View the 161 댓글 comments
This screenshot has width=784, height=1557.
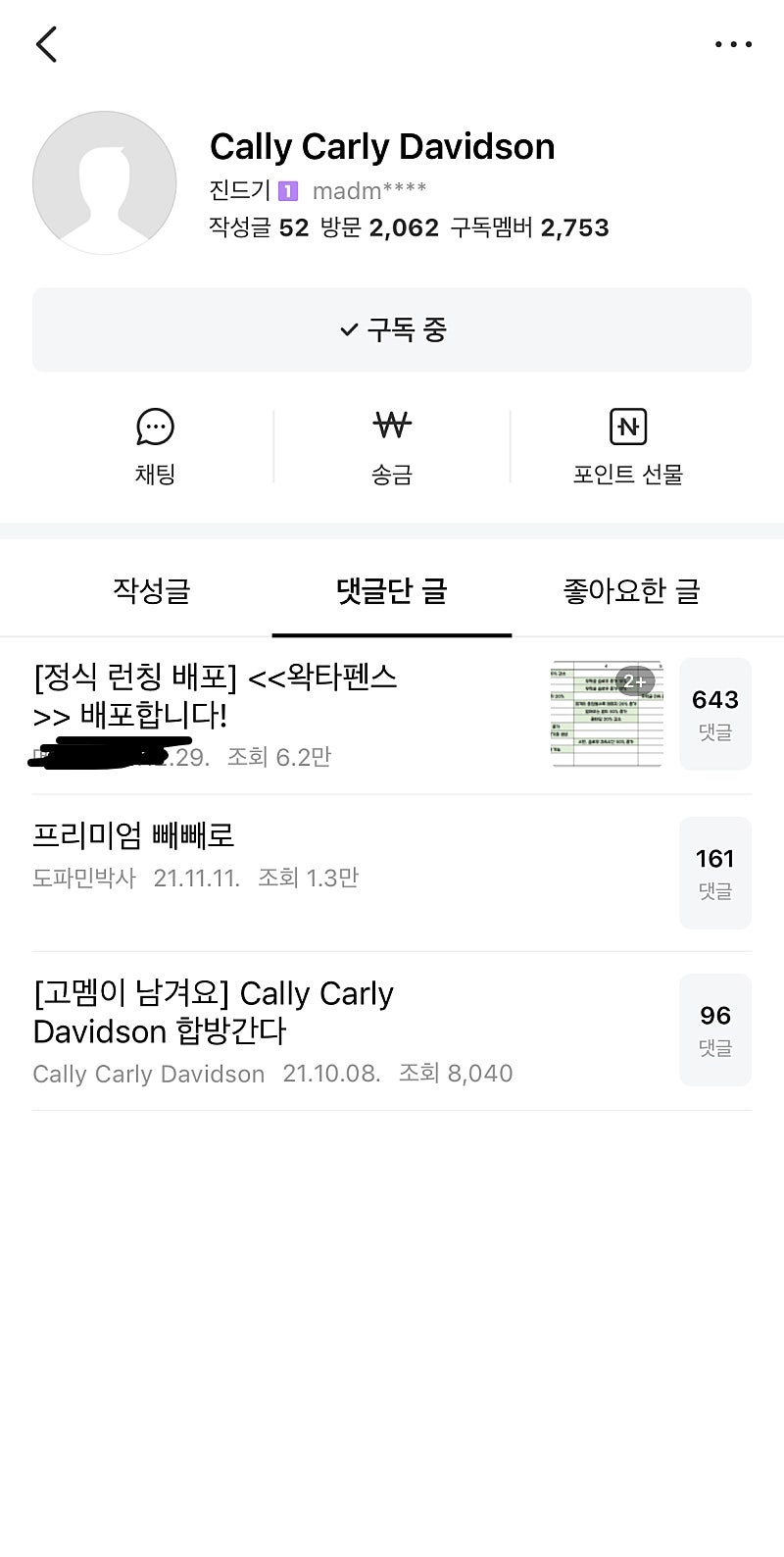pos(715,873)
